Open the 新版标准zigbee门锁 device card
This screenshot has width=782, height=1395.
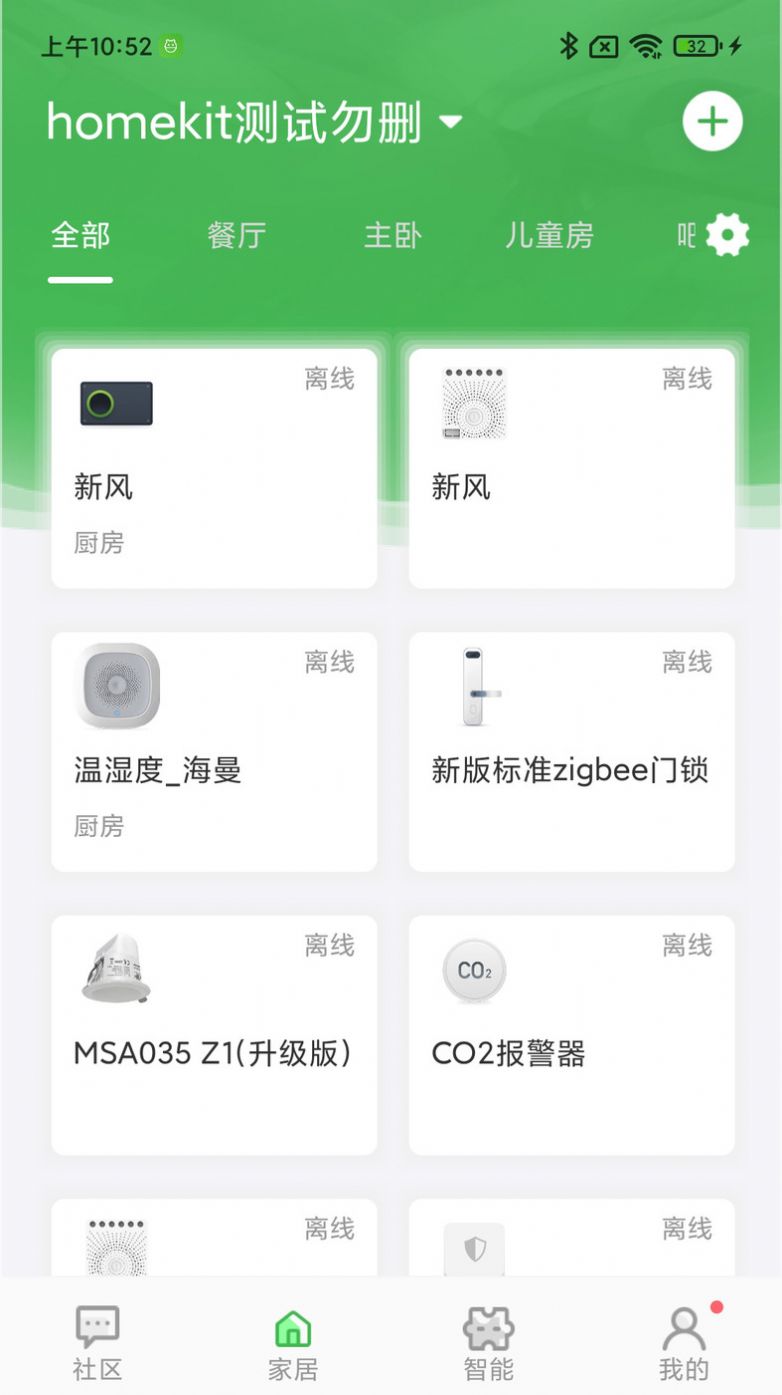(x=570, y=750)
